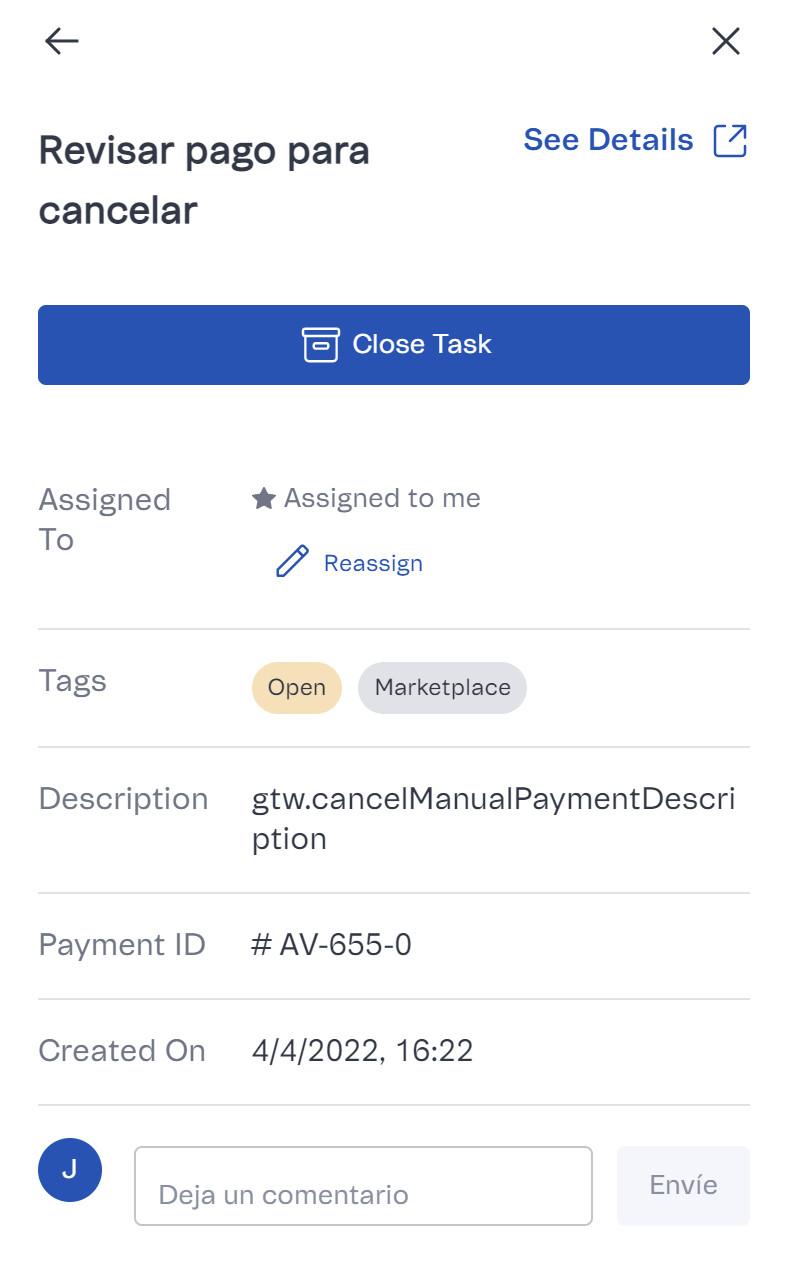Open See Details link

coord(634,140)
